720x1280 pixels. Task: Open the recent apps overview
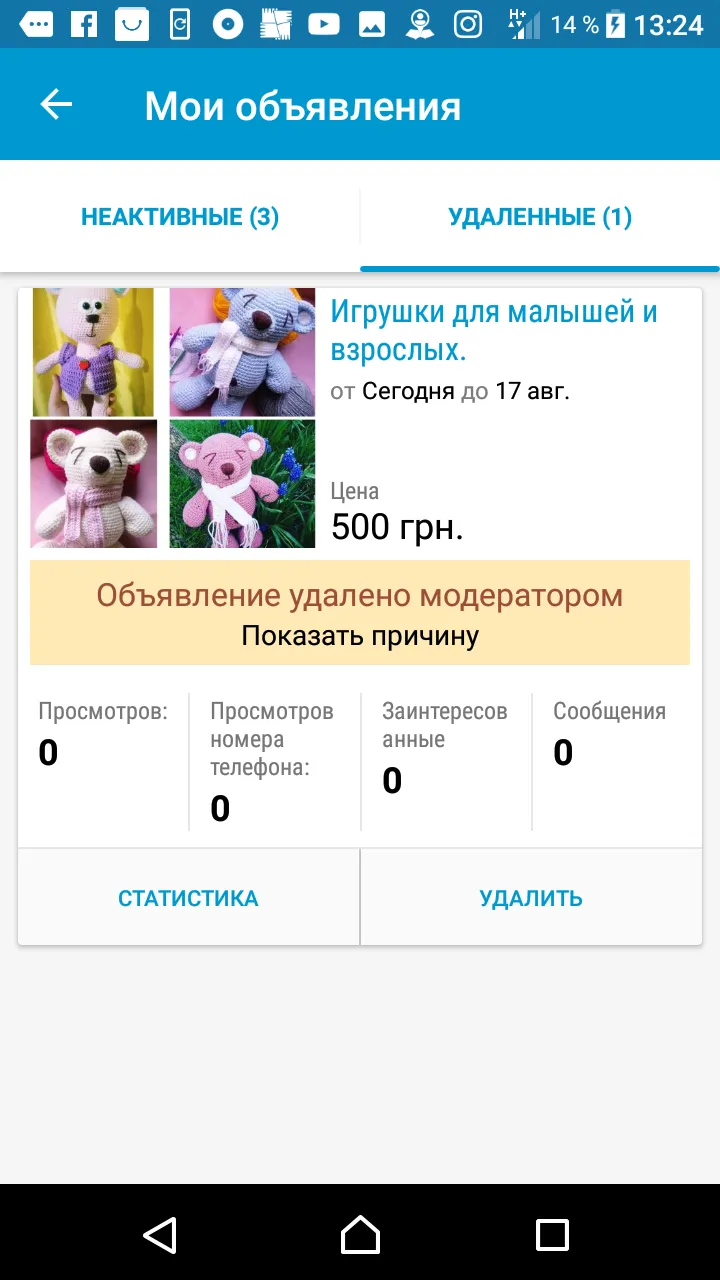click(x=552, y=1234)
